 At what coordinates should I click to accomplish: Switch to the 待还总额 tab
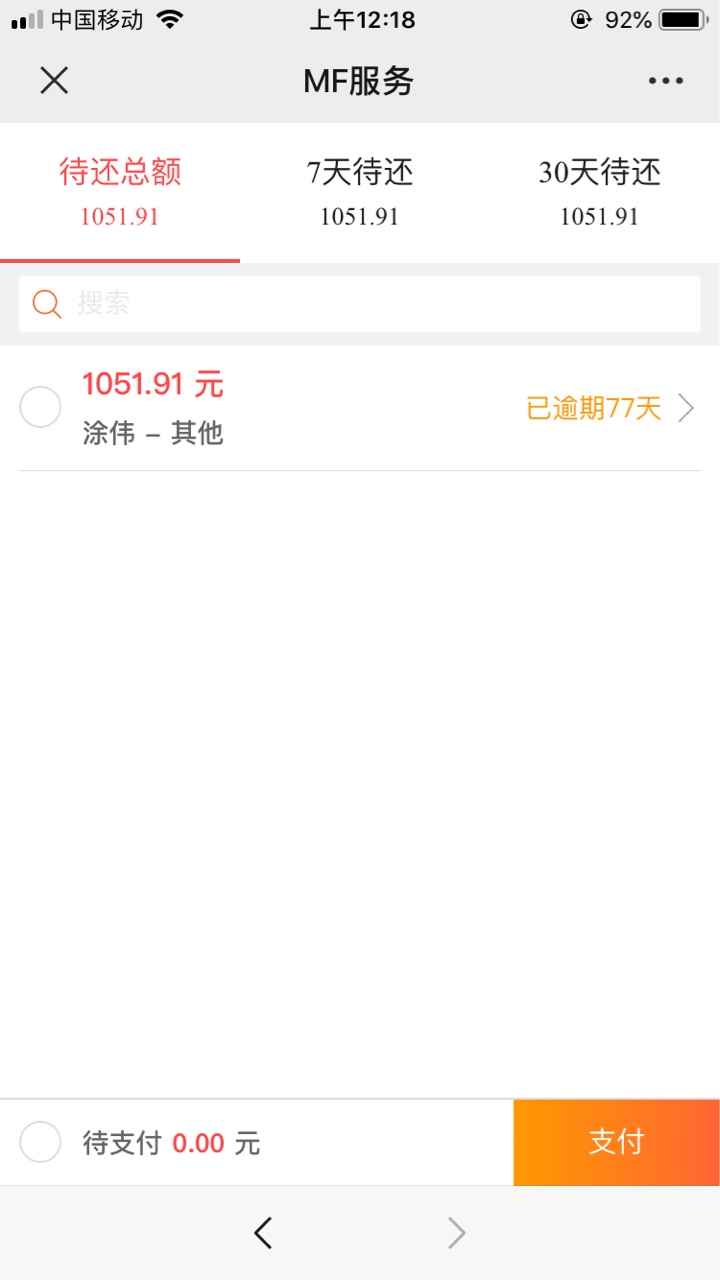pyautogui.click(x=120, y=192)
